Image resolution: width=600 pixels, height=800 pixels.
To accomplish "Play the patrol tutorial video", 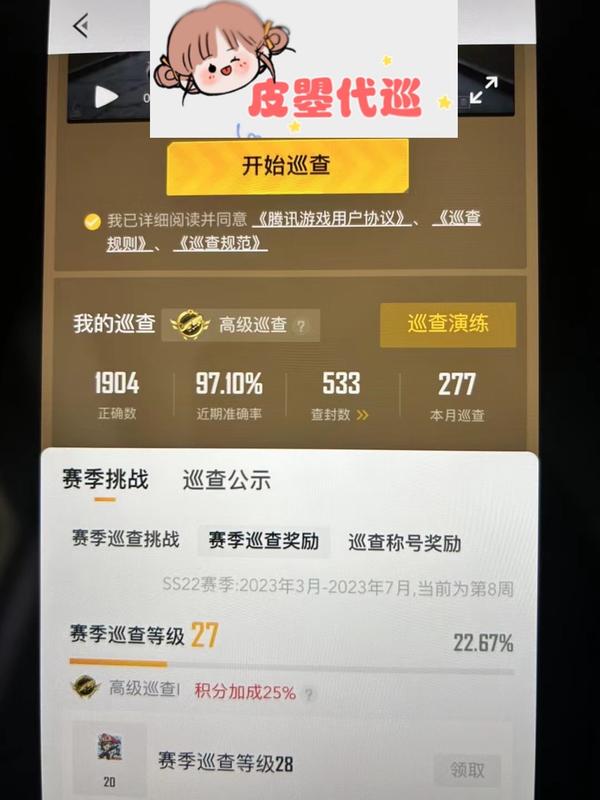I will (105, 97).
